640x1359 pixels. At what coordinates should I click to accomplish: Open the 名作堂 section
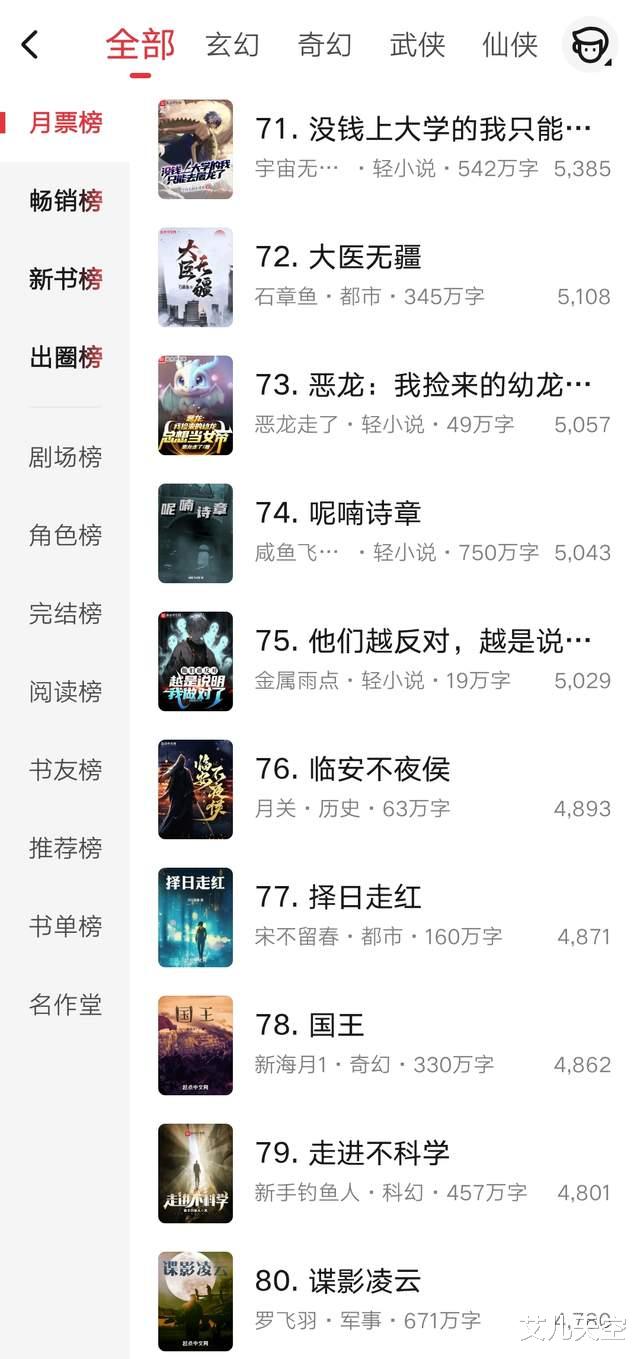66,1004
